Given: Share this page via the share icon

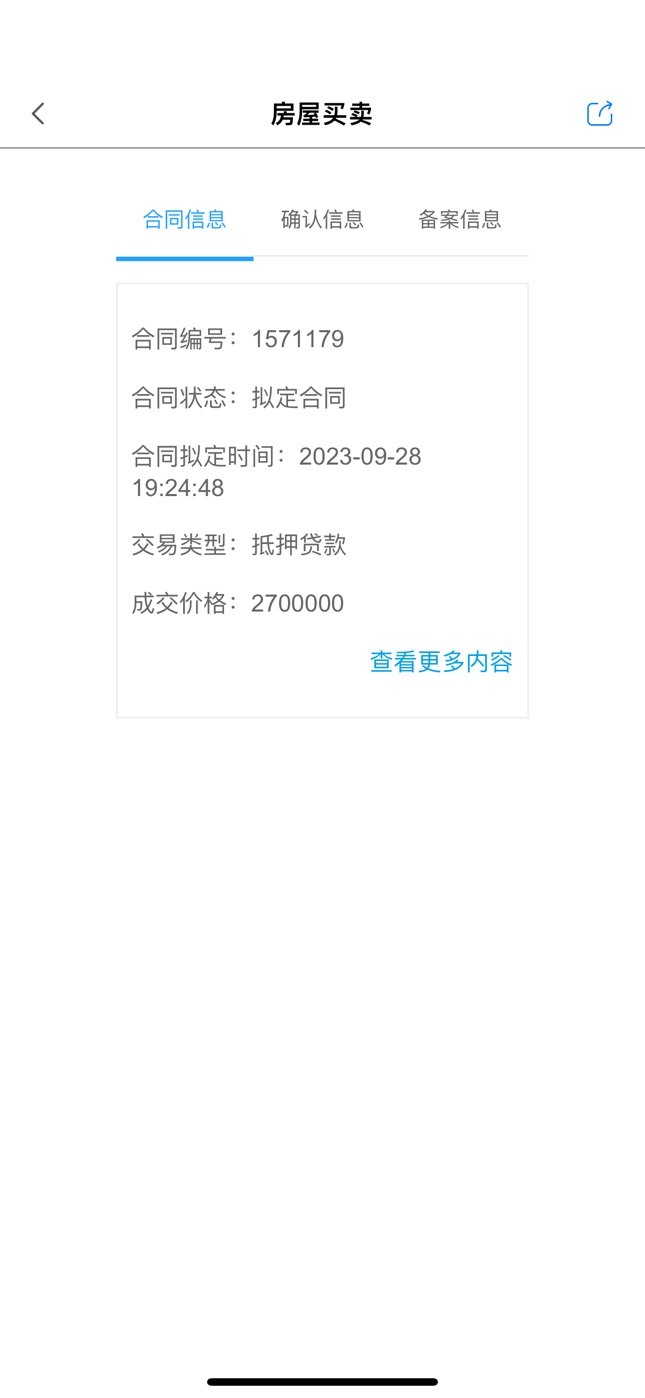Looking at the screenshot, I should tap(599, 114).
